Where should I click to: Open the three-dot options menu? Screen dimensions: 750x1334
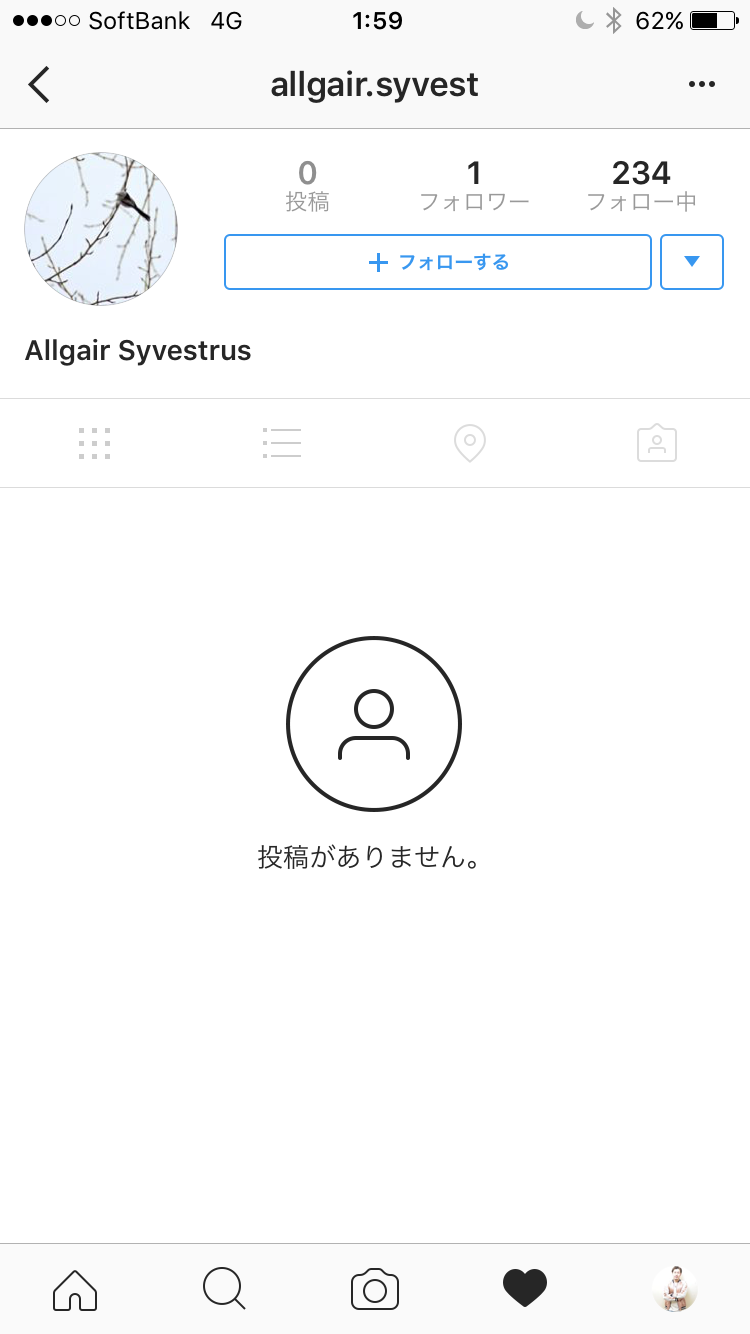click(x=702, y=85)
